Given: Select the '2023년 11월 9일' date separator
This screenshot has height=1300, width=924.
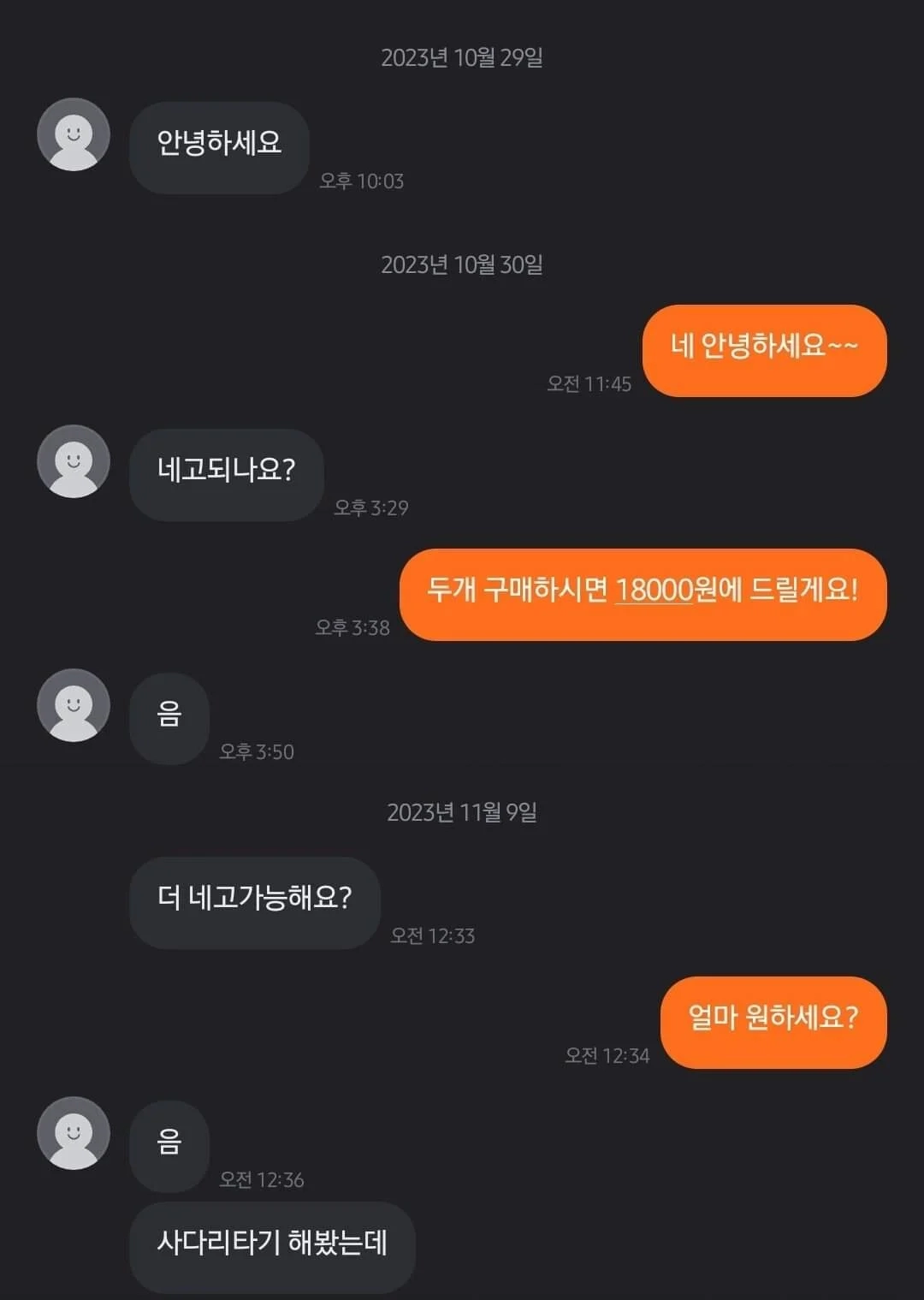Looking at the screenshot, I should [x=462, y=813].
